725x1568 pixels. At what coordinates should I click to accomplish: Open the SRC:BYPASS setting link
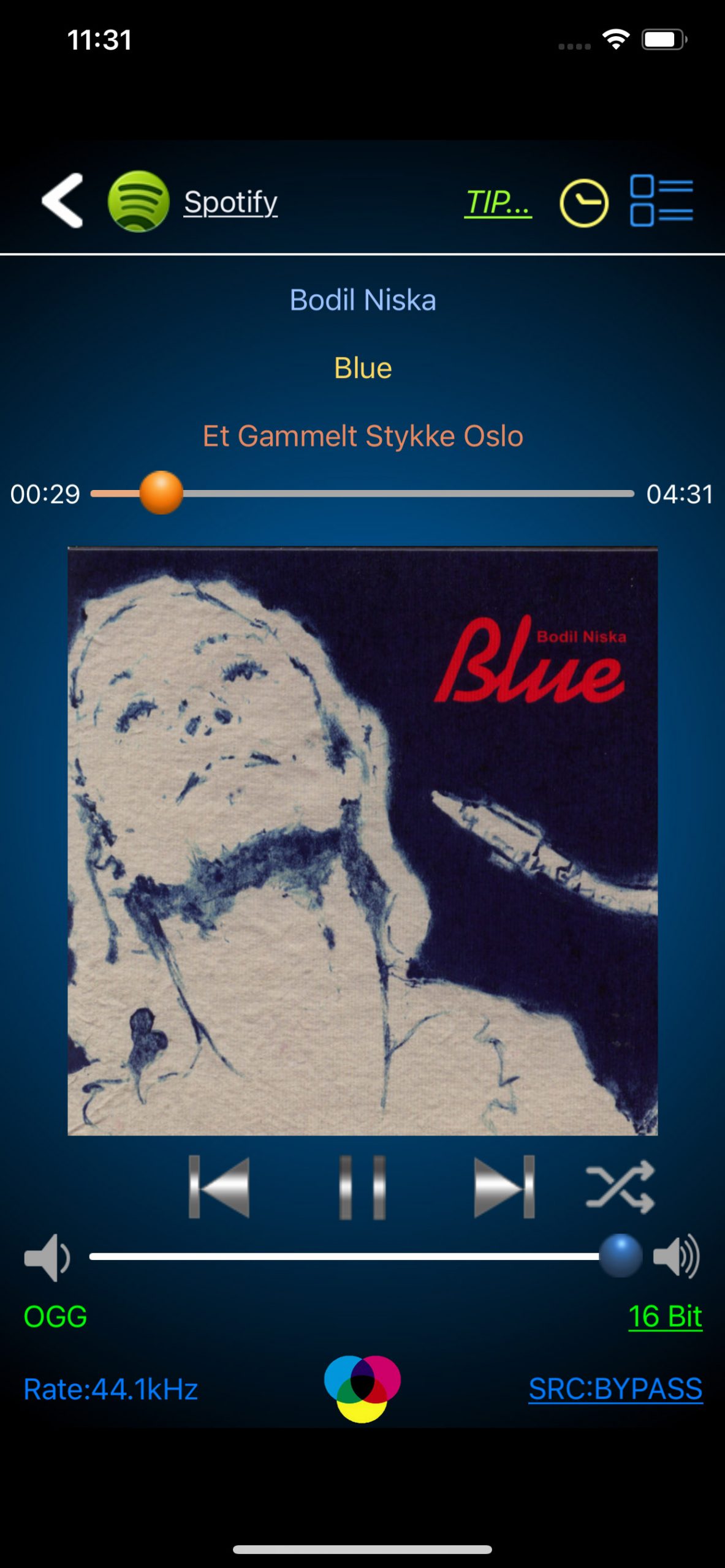[x=615, y=1389]
